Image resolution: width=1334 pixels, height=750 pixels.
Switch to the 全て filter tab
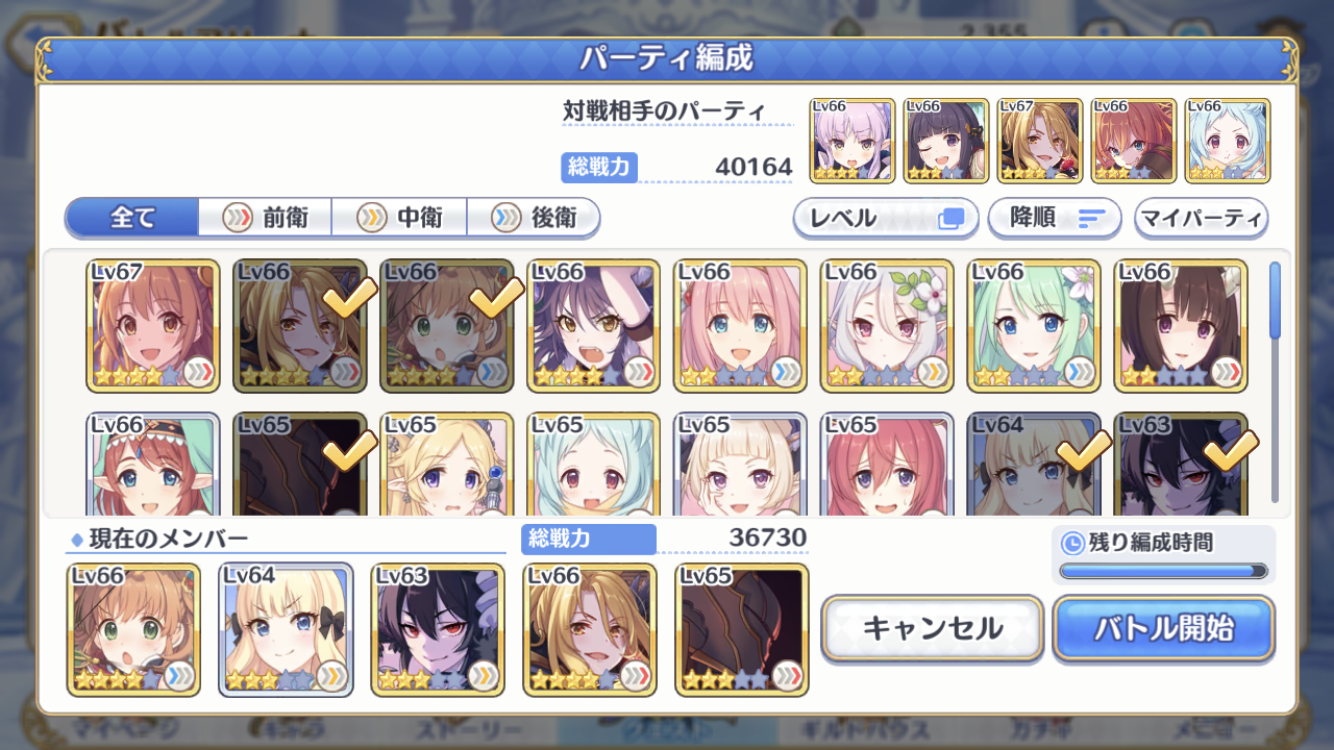pyautogui.click(x=132, y=218)
